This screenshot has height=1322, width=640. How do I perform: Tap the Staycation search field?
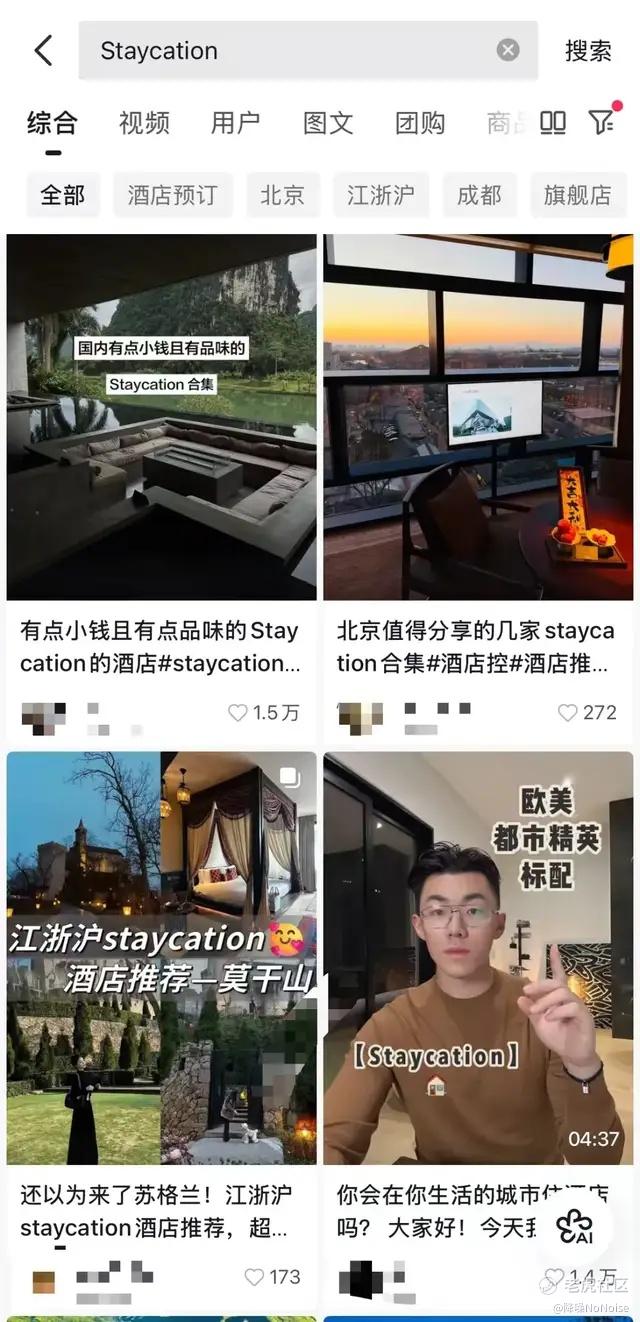tap(308, 50)
